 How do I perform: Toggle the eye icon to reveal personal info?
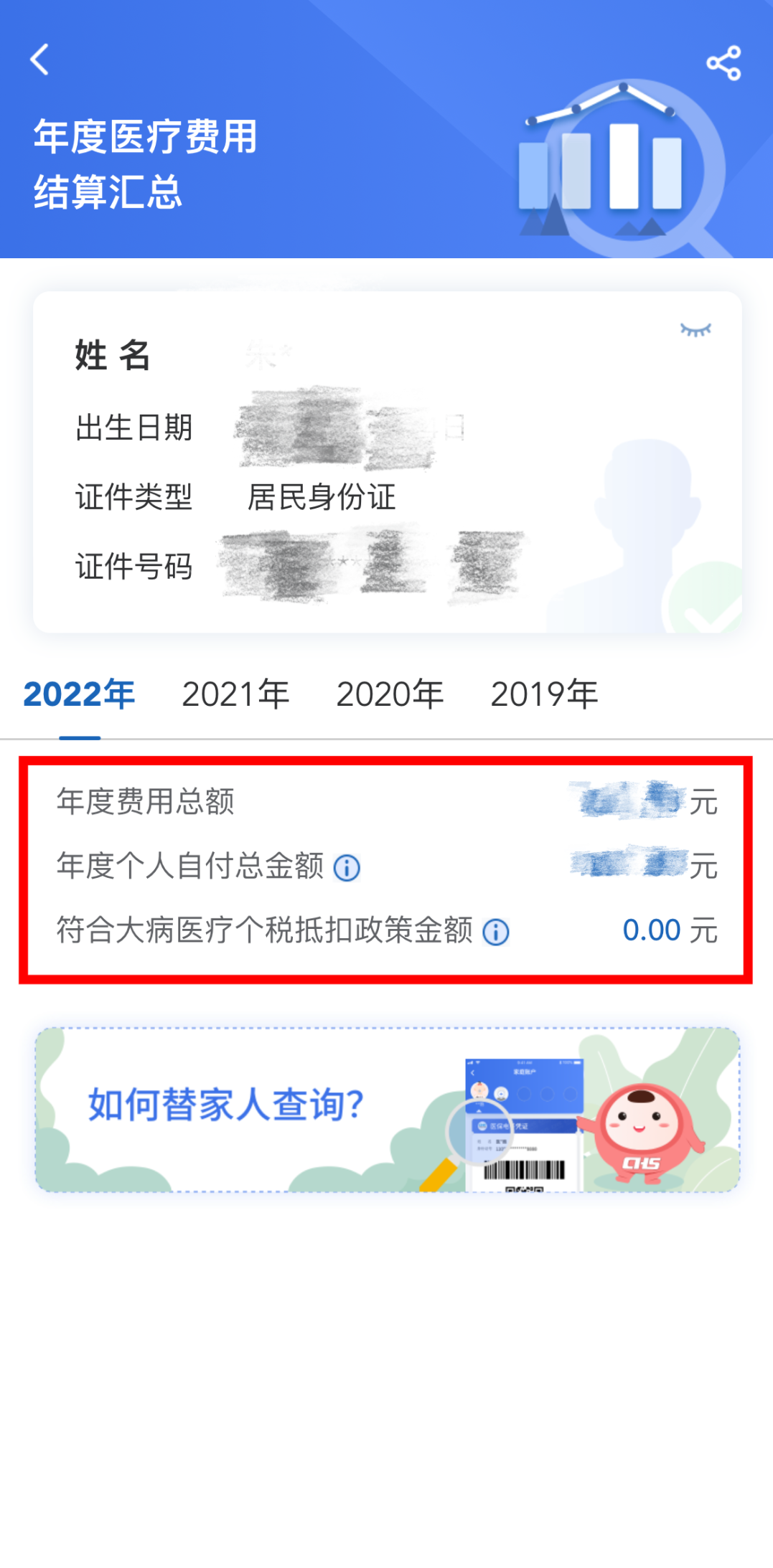click(x=695, y=330)
